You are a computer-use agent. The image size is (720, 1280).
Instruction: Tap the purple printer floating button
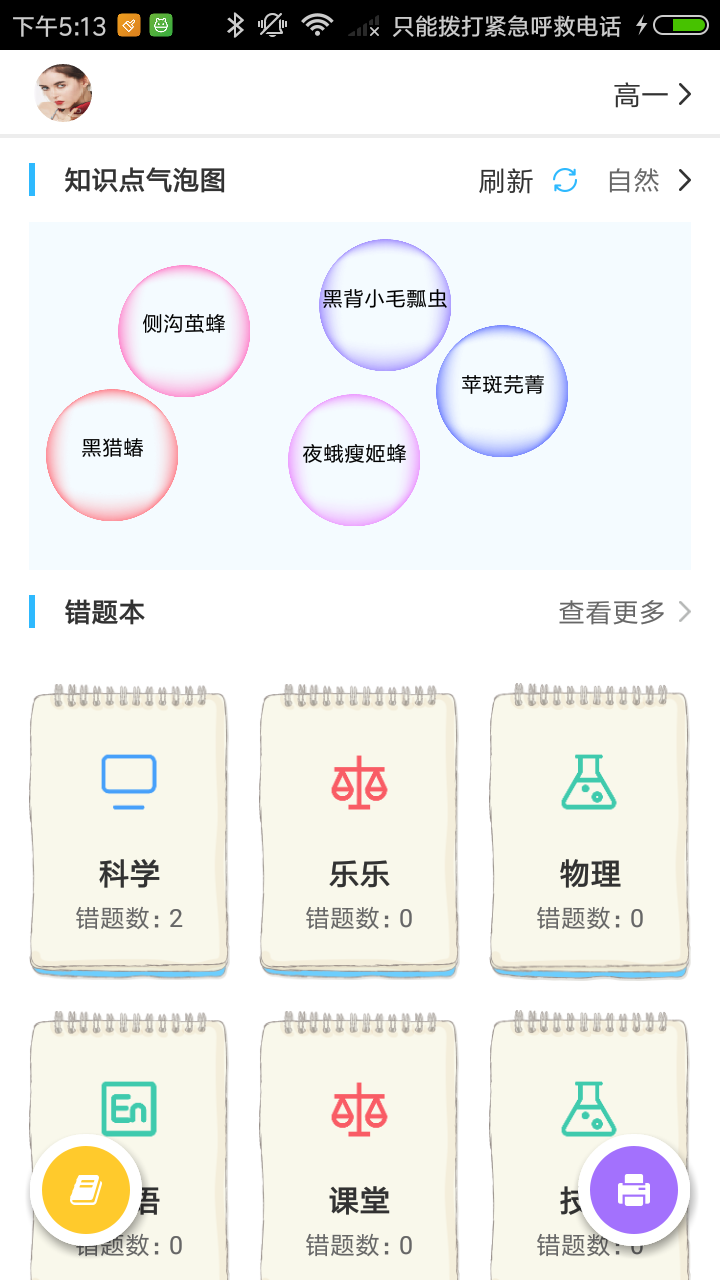634,1190
